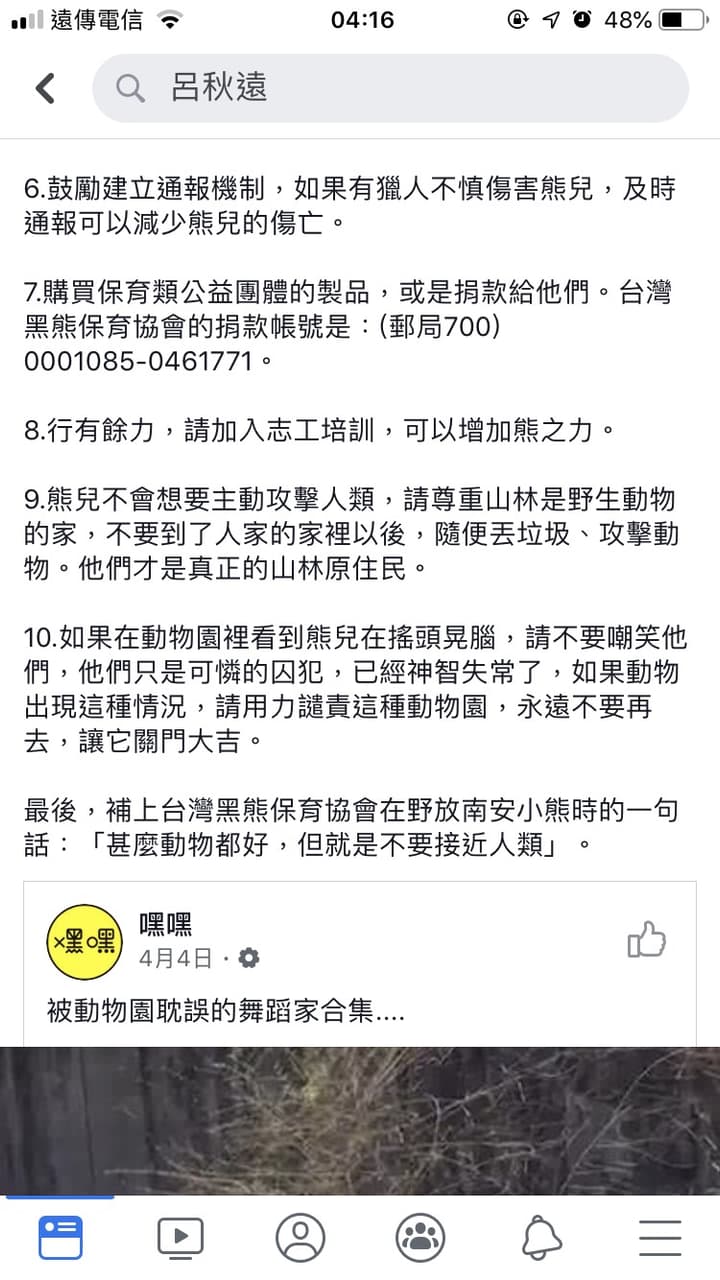The height and width of the screenshot is (1280, 720).
Task: Like the shared 嘿嘿 page
Action: pyautogui.click(x=646, y=940)
